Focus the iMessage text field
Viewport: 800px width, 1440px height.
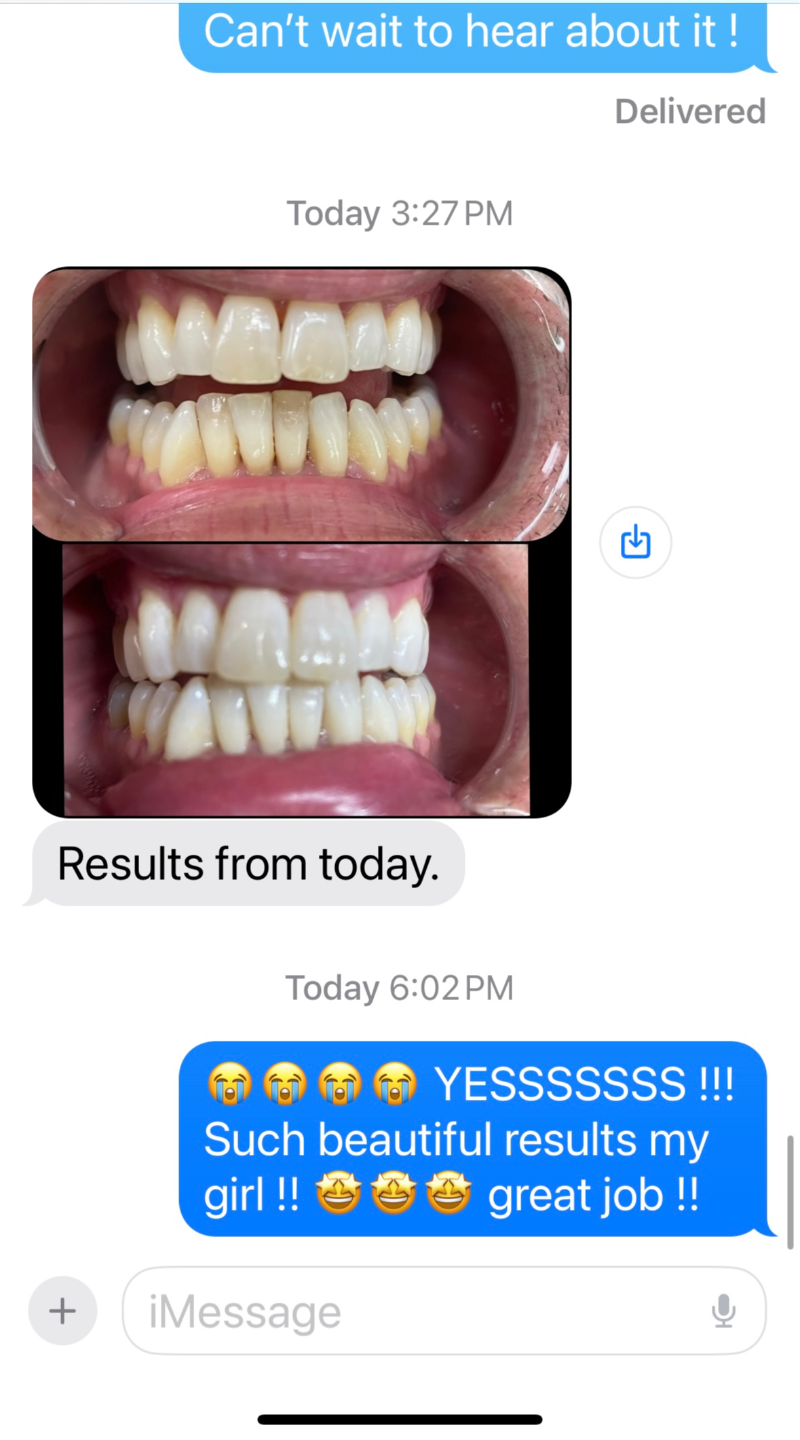pyautogui.click(x=420, y=1311)
